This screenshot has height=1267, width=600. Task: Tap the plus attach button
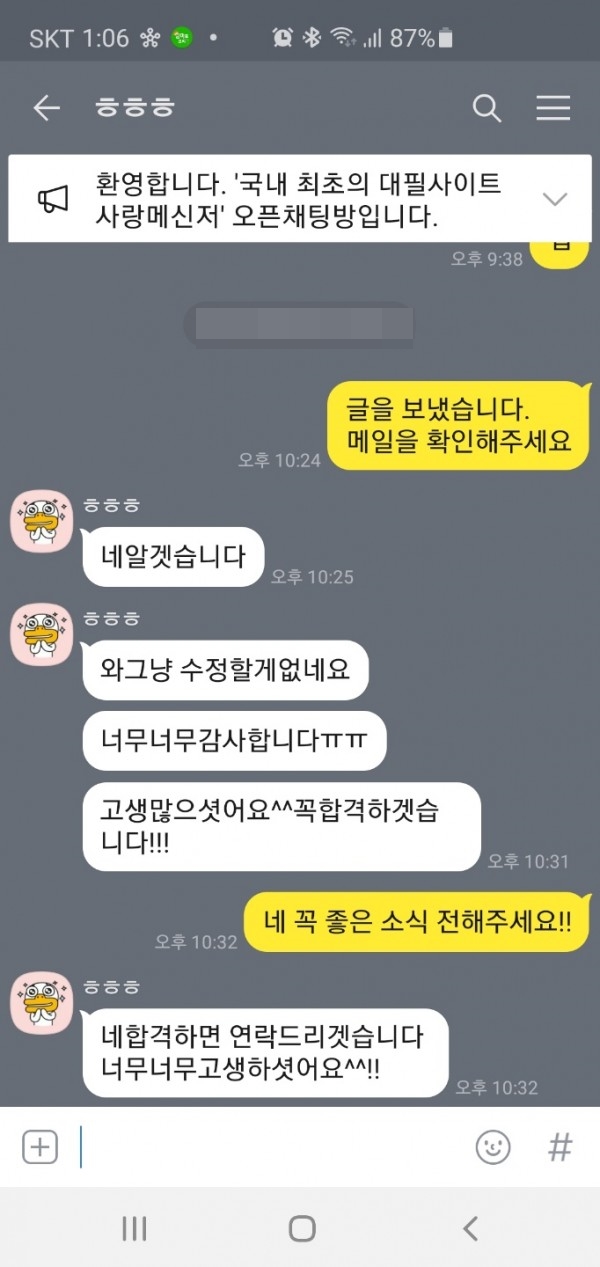click(40, 1147)
